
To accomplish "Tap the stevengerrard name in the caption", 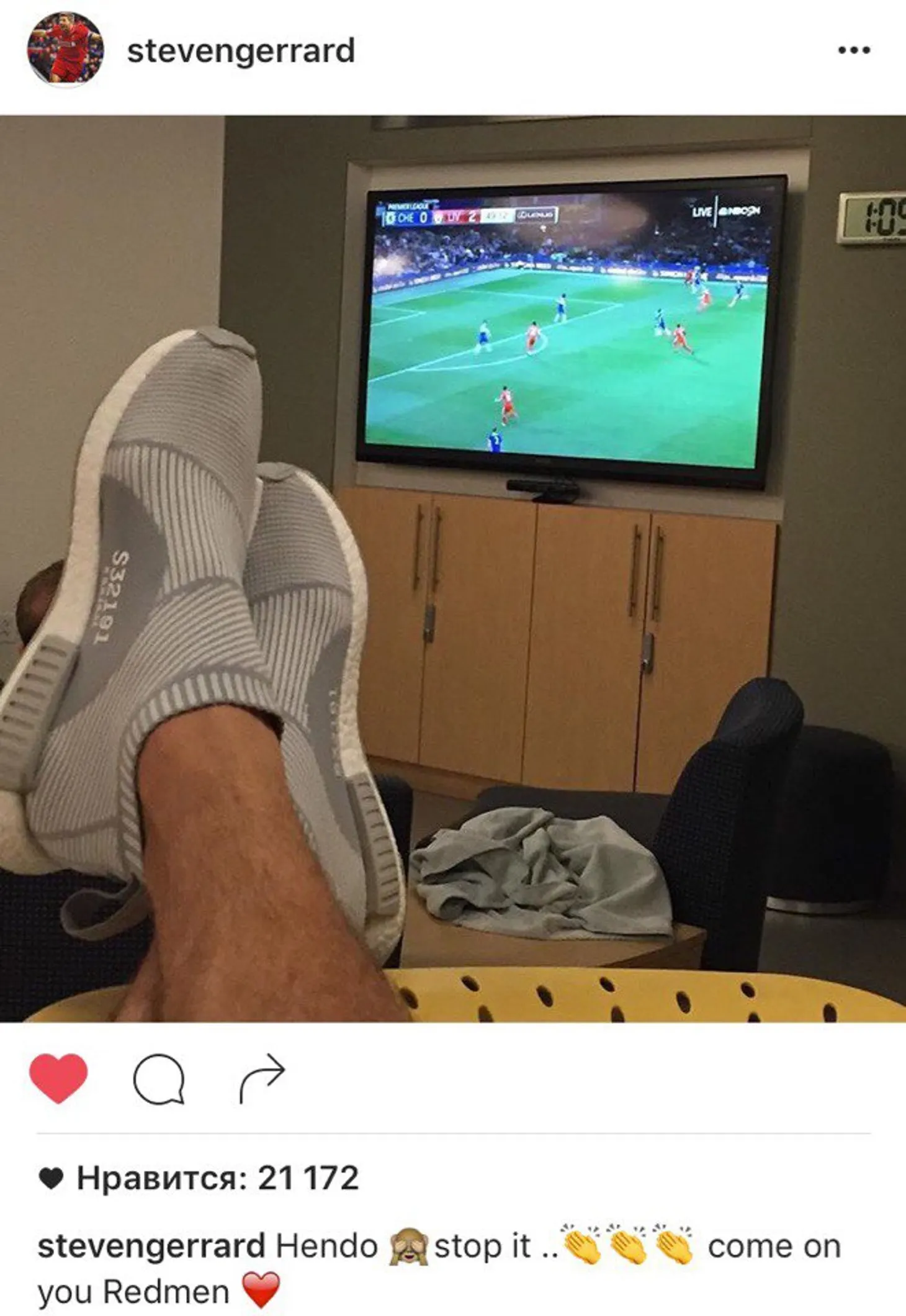I will pos(151,1246).
